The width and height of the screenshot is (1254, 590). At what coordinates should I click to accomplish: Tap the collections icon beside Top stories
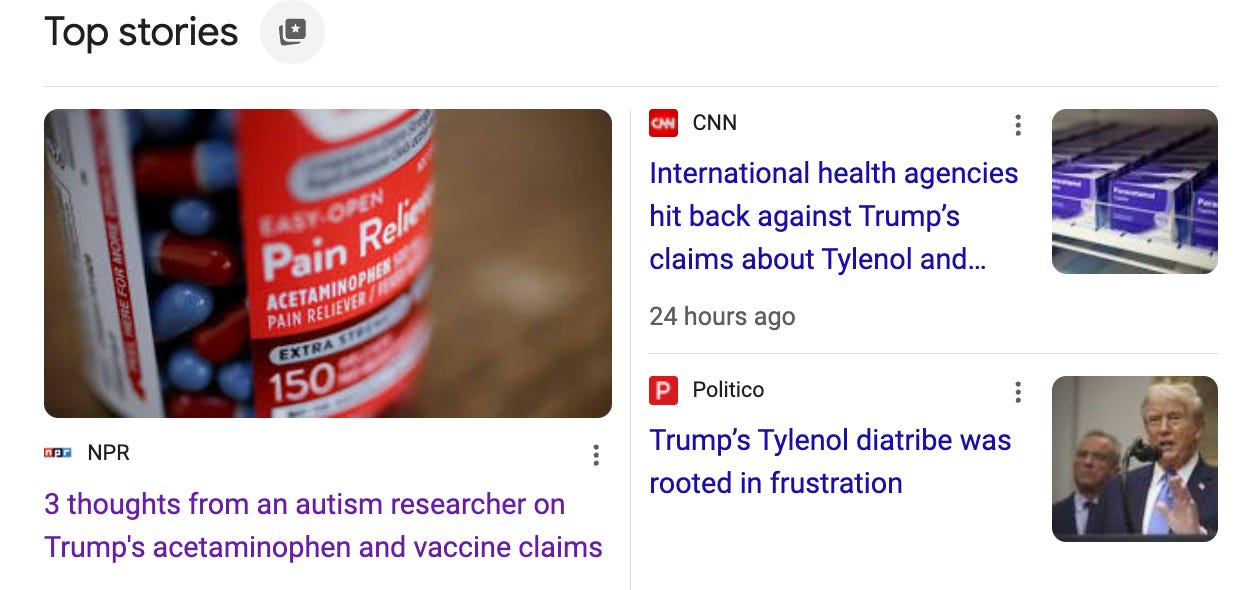point(292,32)
